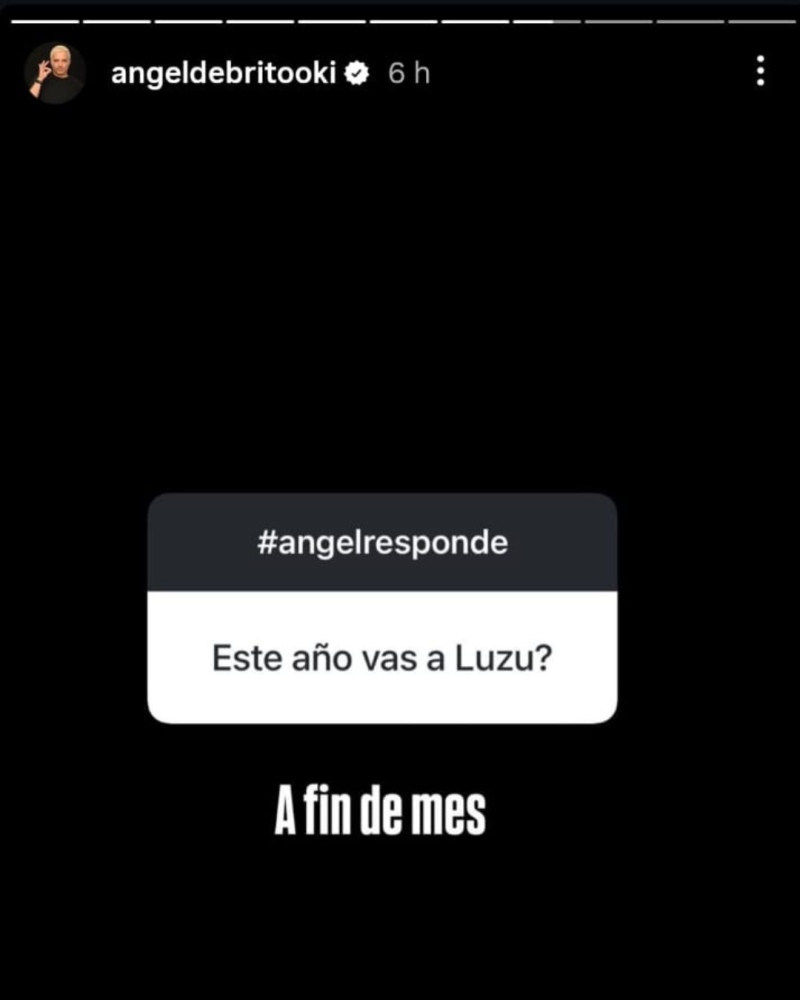Tap the angeldebritooki username

click(222, 73)
